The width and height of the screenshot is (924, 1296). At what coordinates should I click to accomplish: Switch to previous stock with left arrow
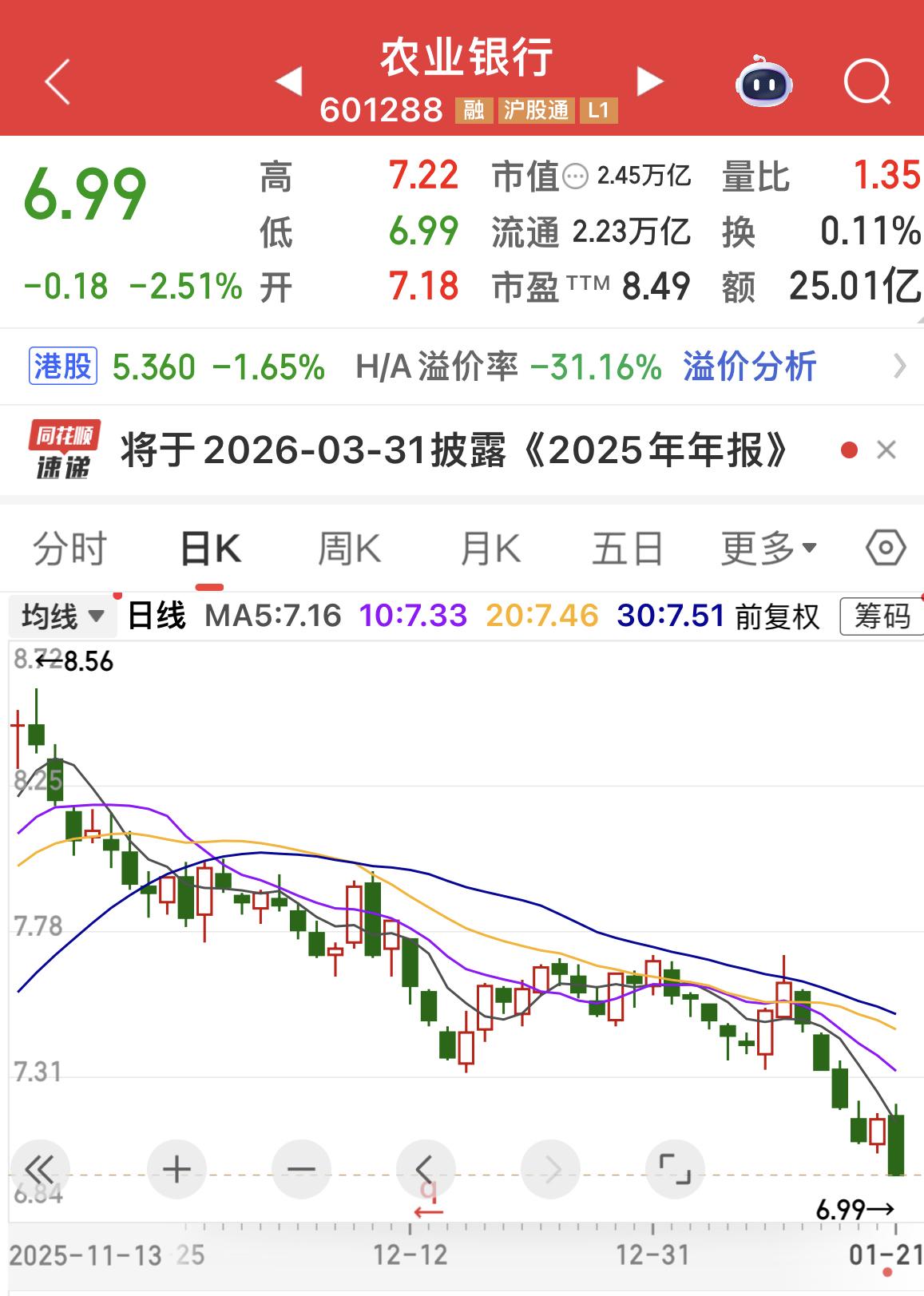(289, 81)
